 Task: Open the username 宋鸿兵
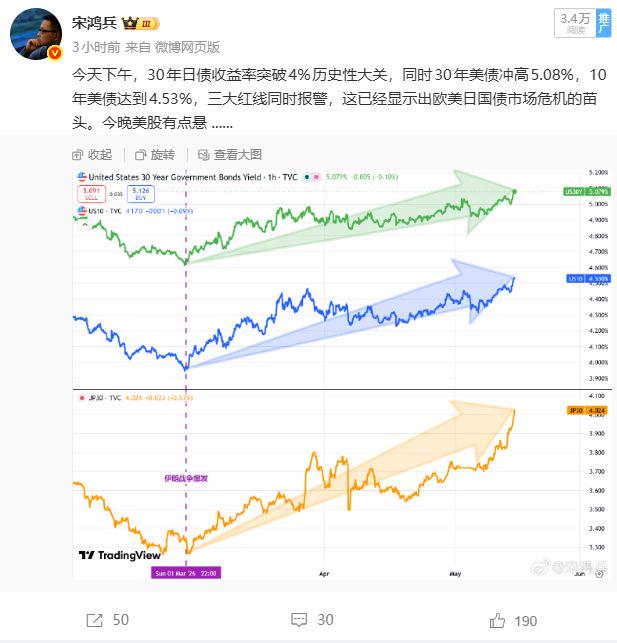(x=94, y=23)
